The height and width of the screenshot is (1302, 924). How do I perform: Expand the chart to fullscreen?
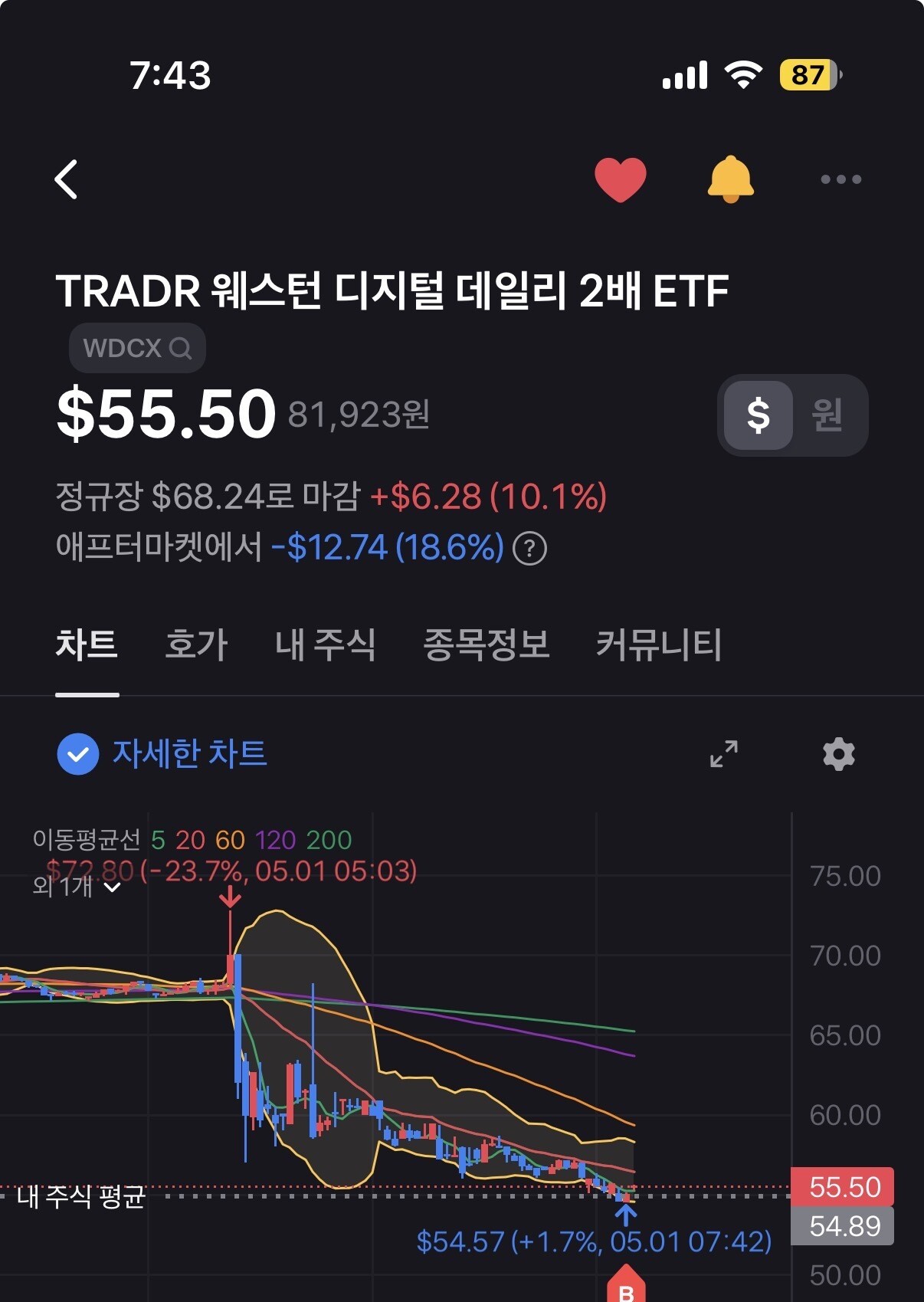click(x=724, y=754)
